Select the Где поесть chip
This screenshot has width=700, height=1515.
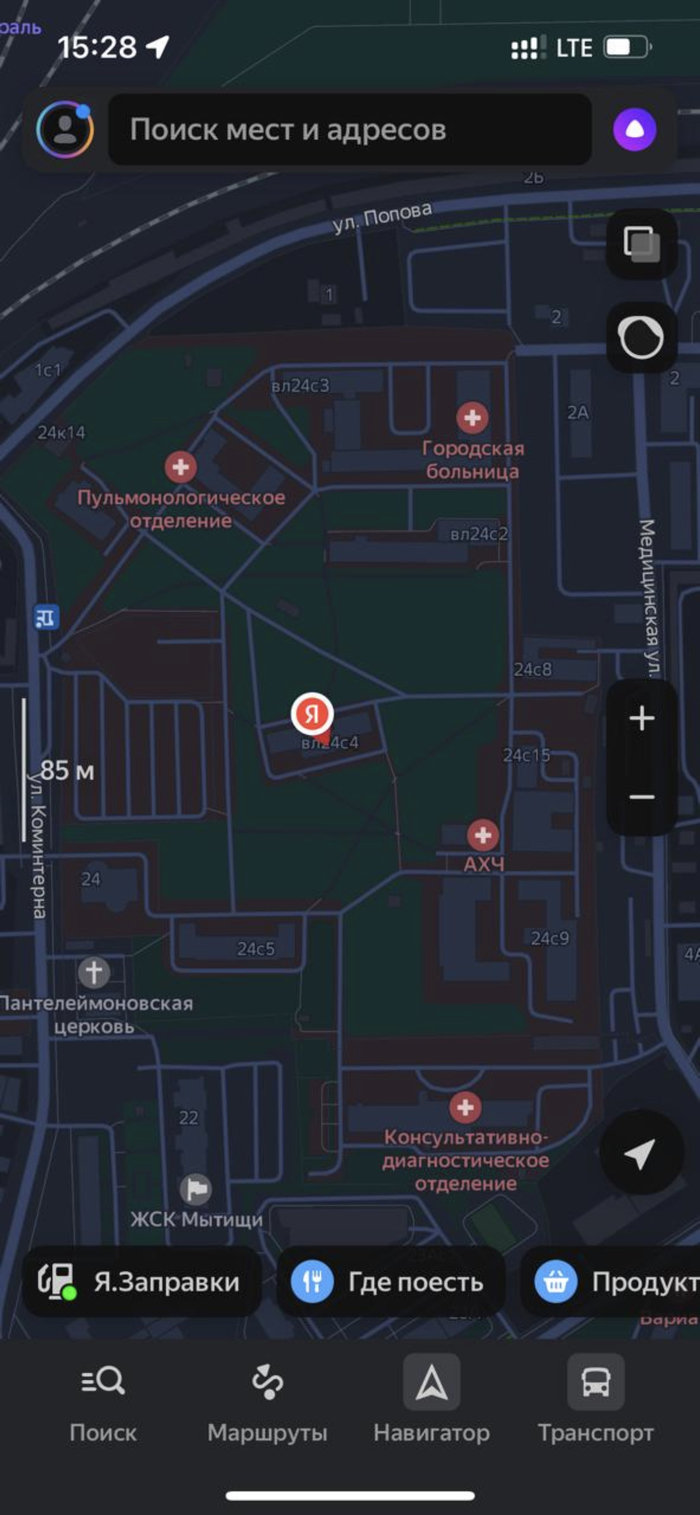[390, 1281]
